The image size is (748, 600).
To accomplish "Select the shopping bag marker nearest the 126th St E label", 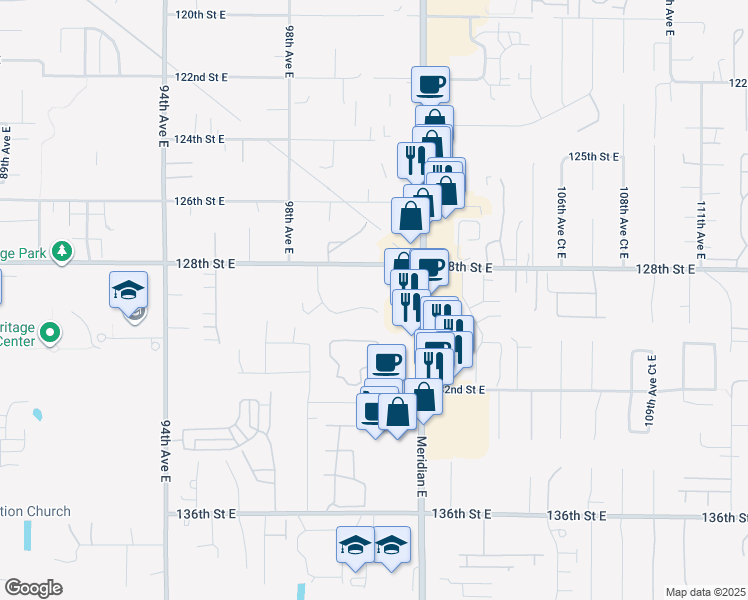I will click(x=410, y=216).
